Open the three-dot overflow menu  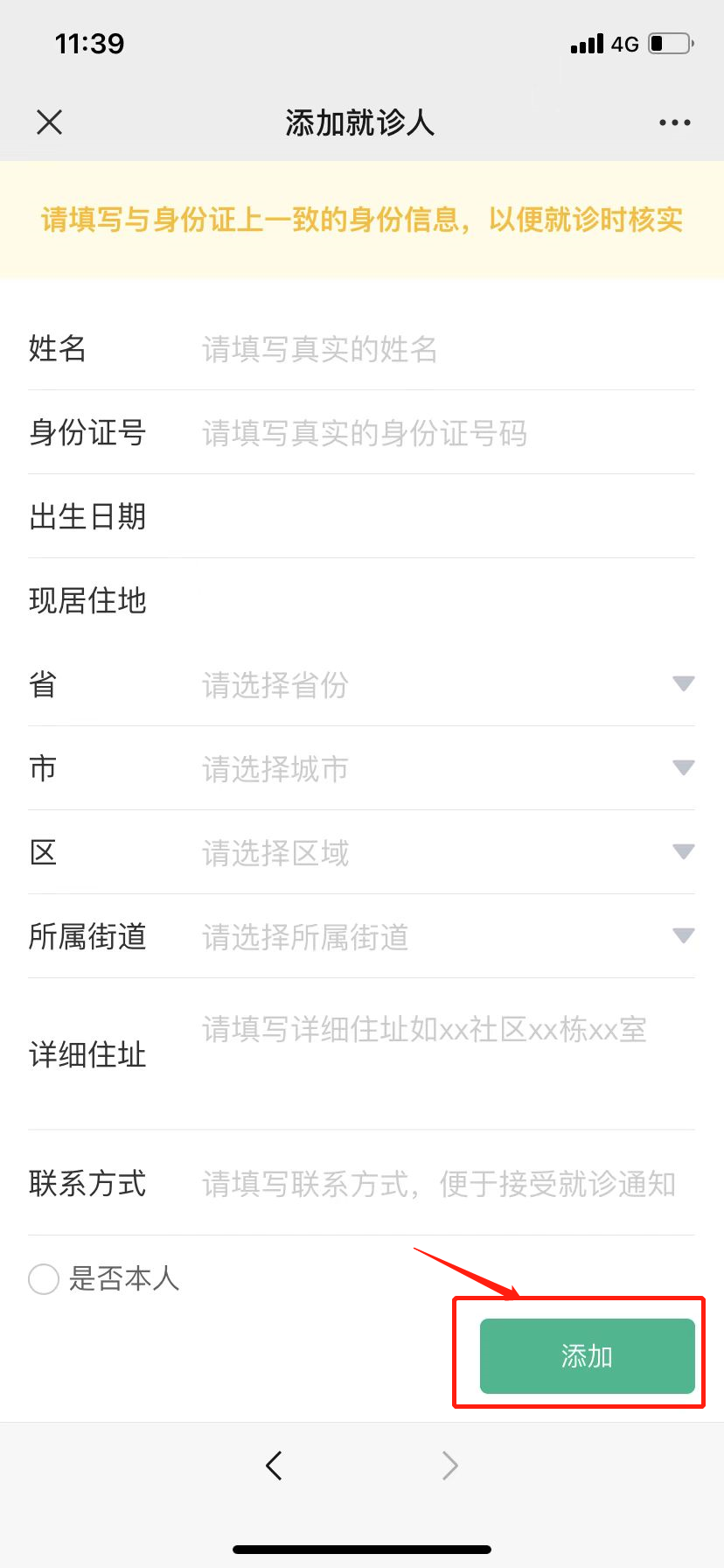pyautogui.click(x=674, y=122)
